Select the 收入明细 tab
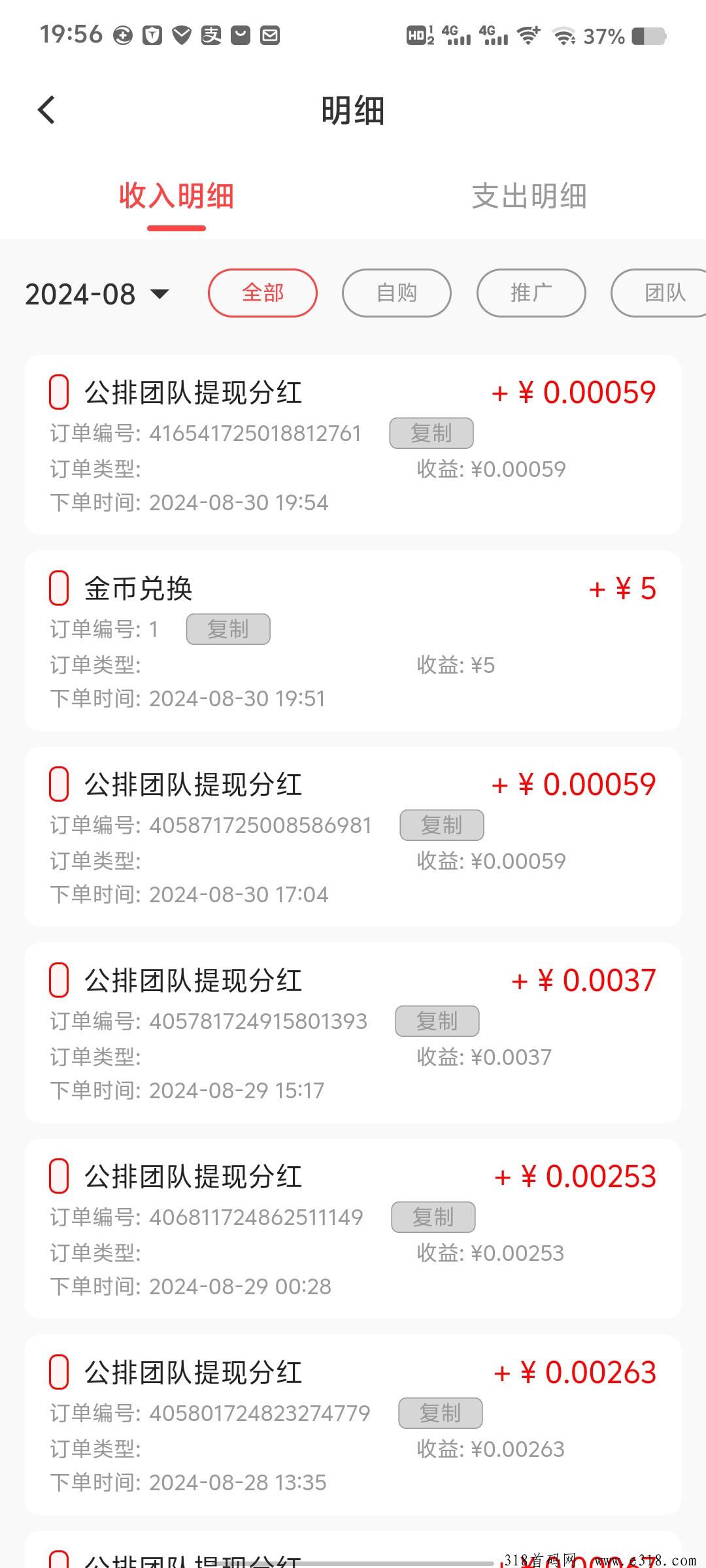The height and width of the screenshot is (1568, 706). pos(176,196)
